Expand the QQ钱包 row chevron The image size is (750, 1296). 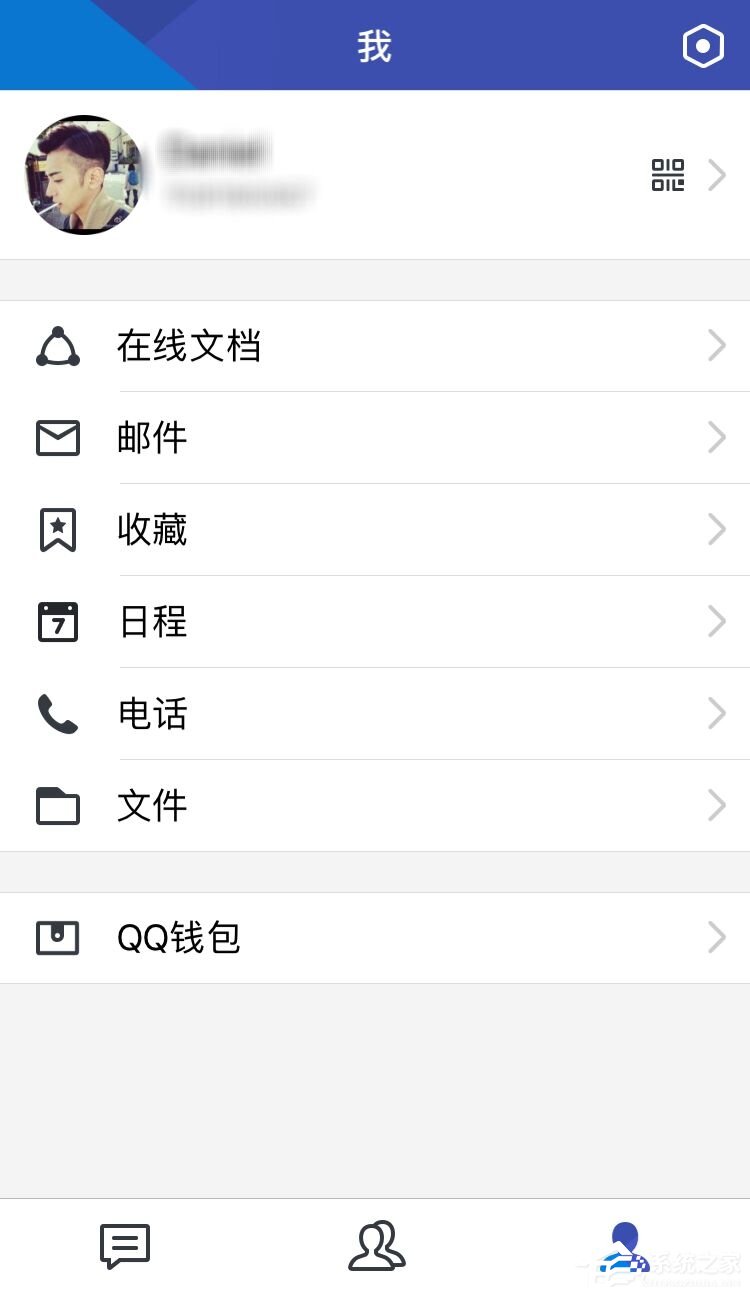coord(717,938)
